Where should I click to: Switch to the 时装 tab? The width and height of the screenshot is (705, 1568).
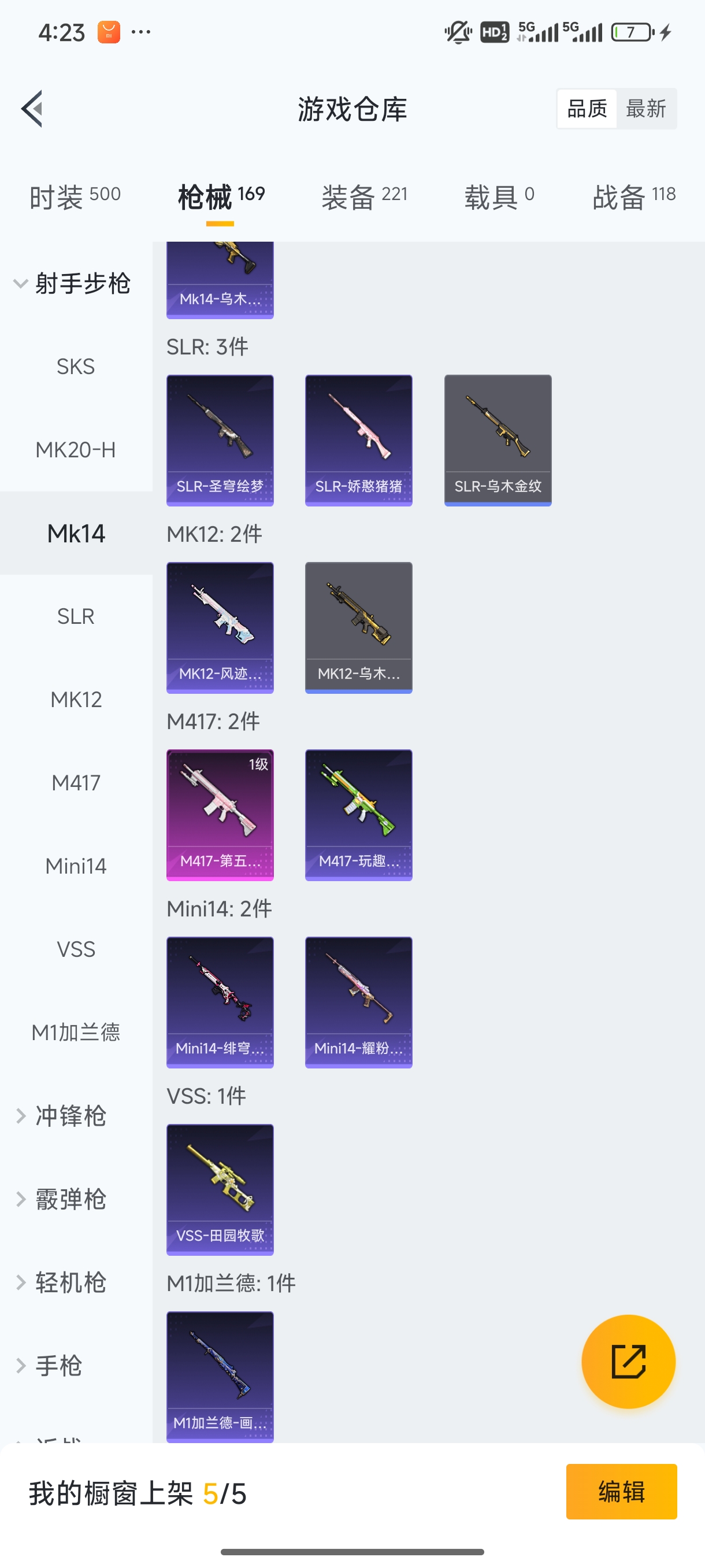[x=75, y=197]
